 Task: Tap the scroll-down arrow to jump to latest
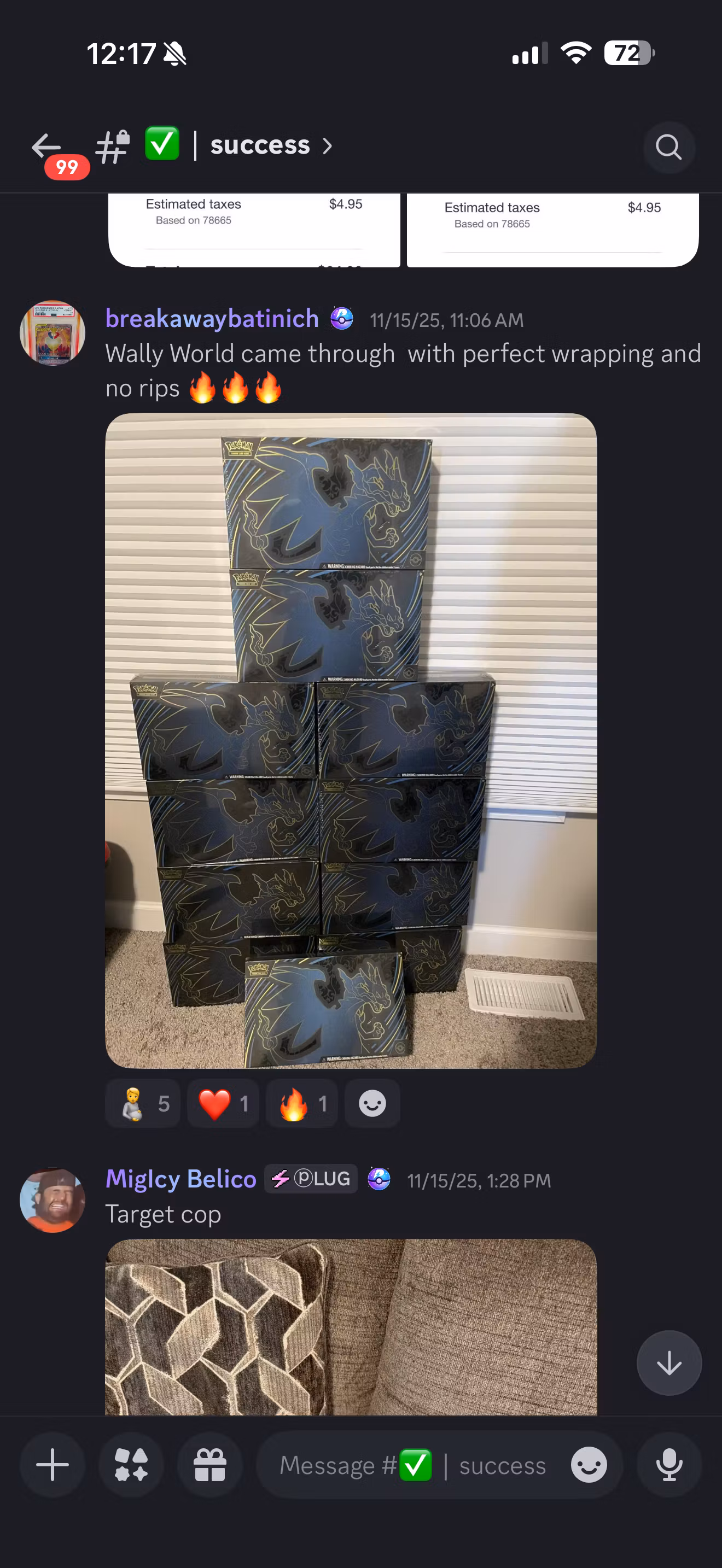(x=668, y=1362)
